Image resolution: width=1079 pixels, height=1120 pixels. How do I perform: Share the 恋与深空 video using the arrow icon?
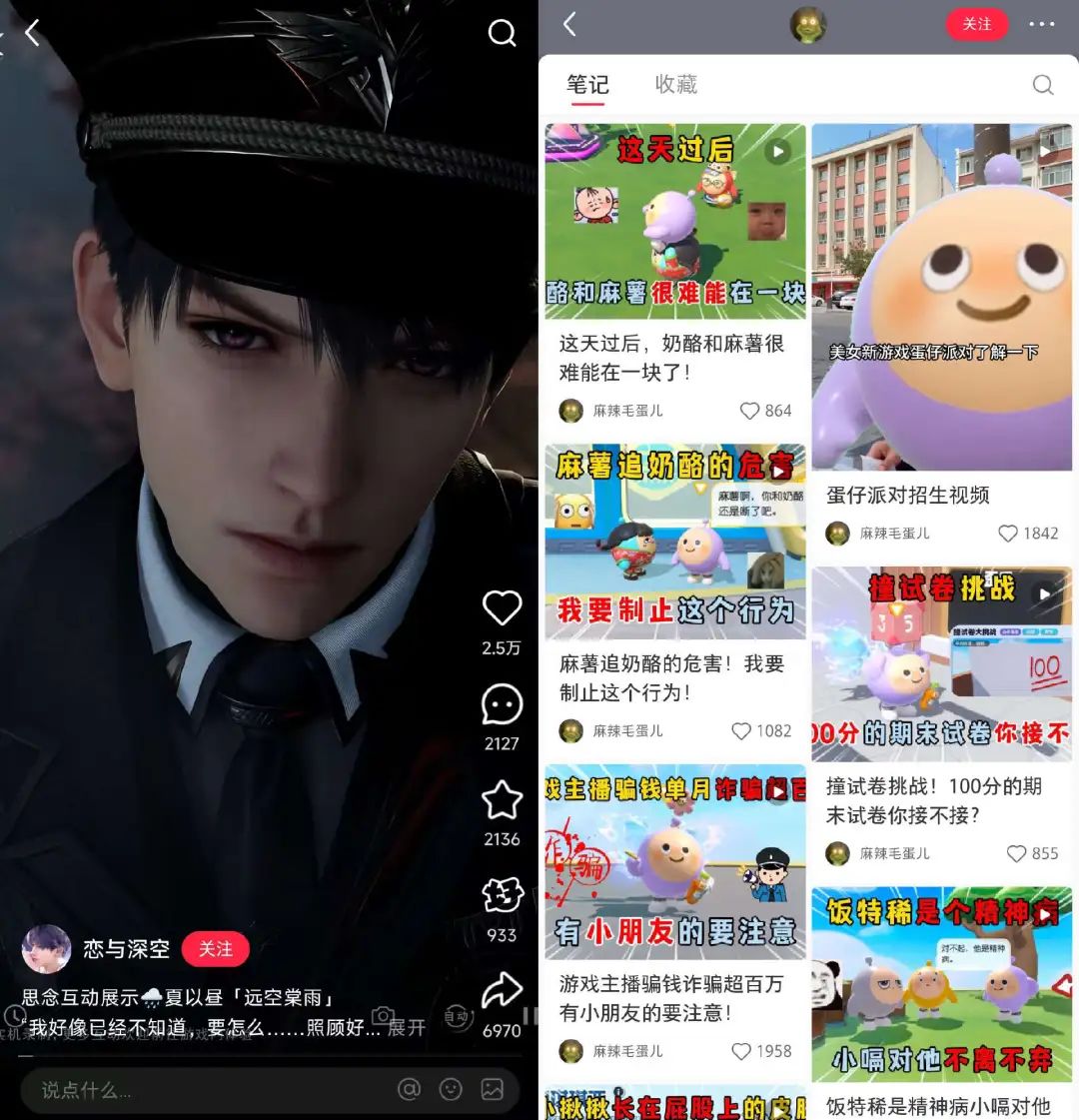502,991
